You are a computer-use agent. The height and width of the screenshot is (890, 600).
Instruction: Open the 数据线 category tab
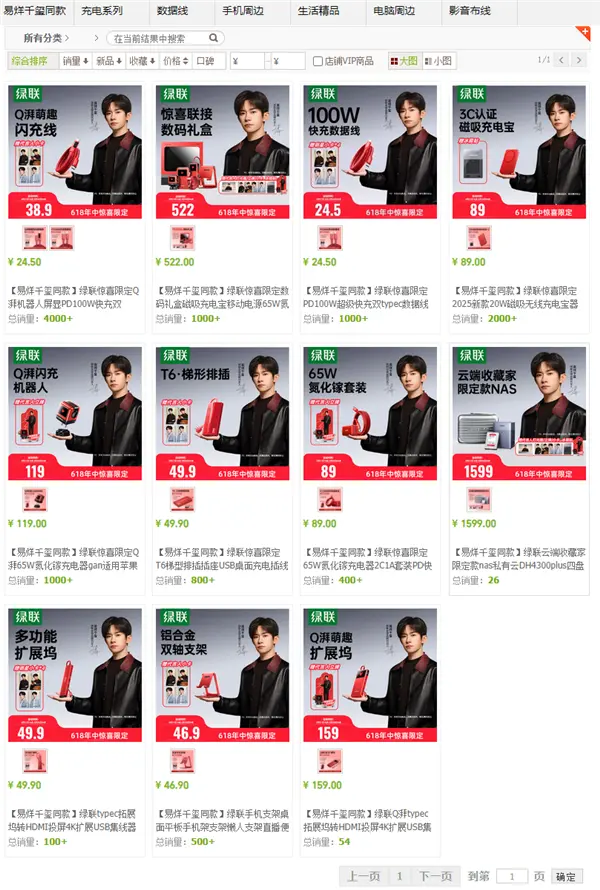pyautogui.click(x=173, y=11)
